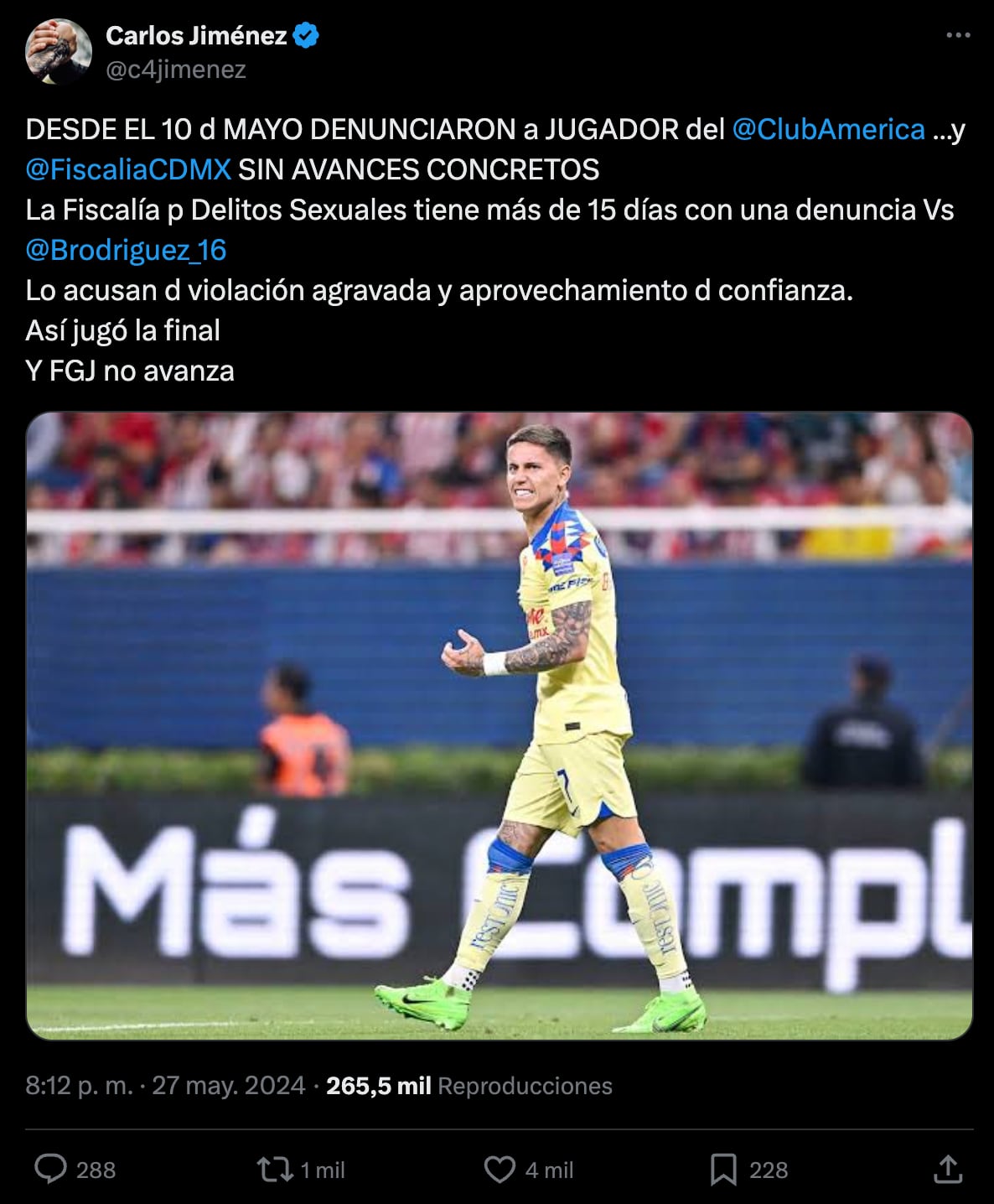Open the tweet's overflow menu

[x=957, y=35]
